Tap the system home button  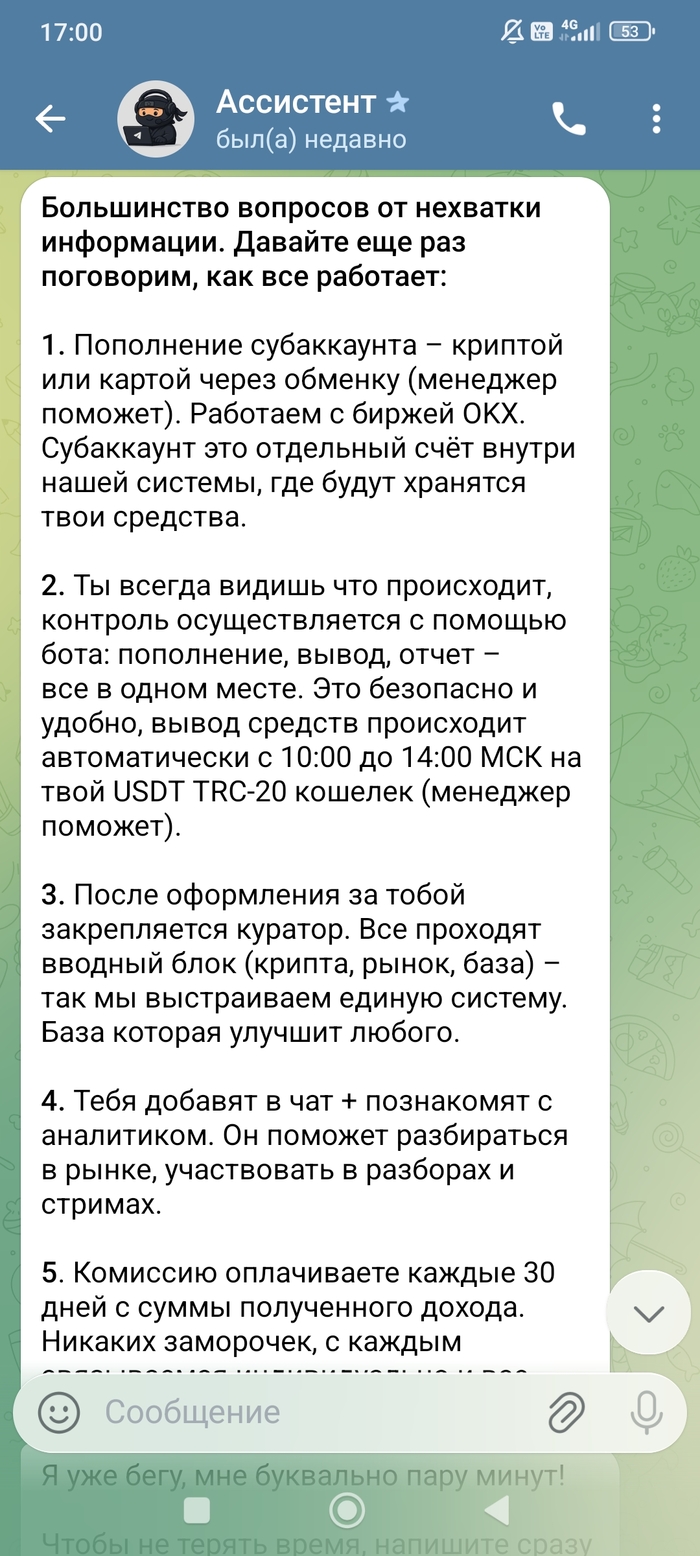[x=347, y=1510]
